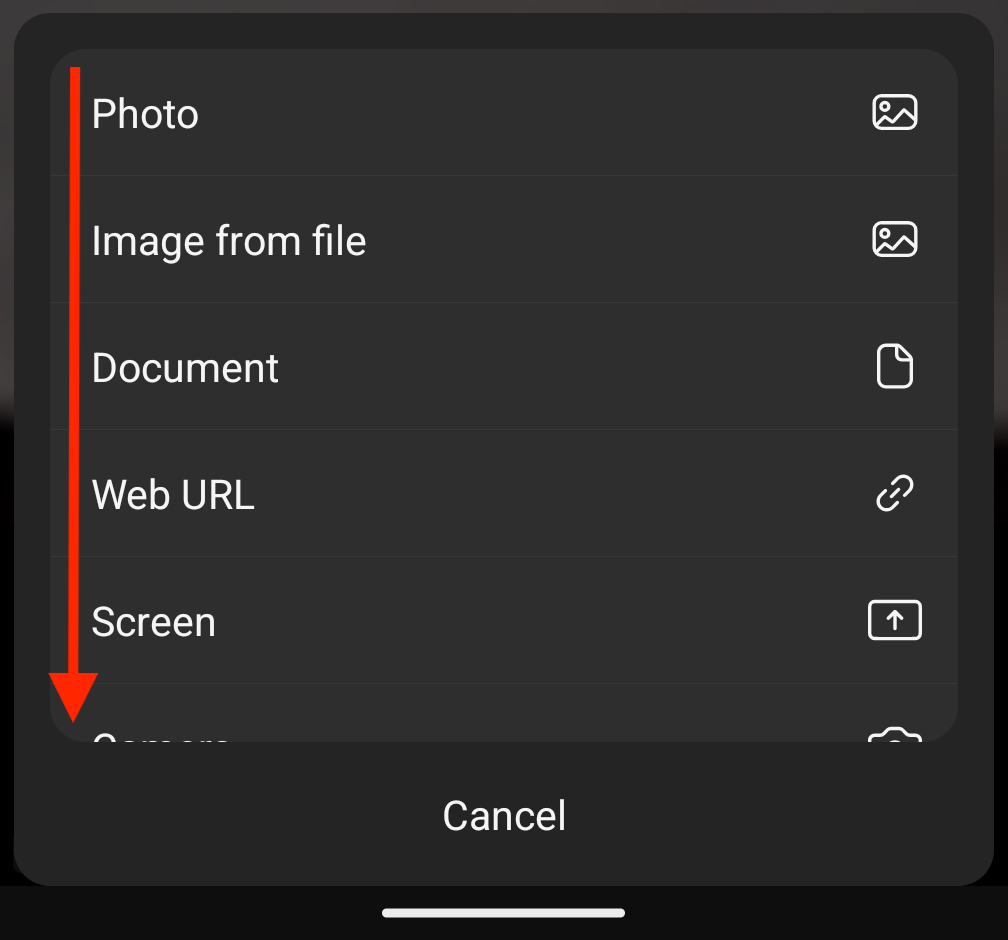
Task: Cancel the share menu
Action: point(504,816)
